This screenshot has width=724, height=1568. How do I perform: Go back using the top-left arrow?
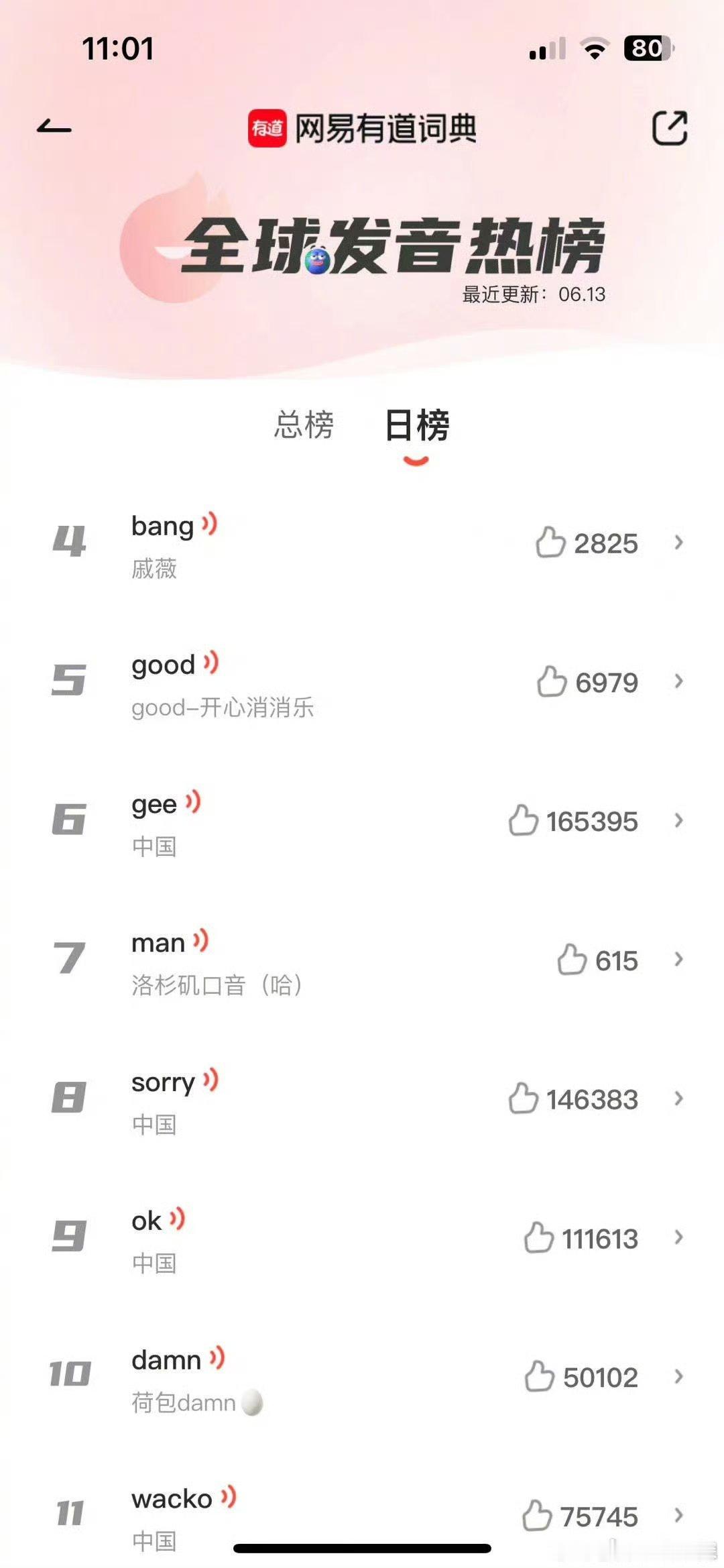click(x=54, y=127)
